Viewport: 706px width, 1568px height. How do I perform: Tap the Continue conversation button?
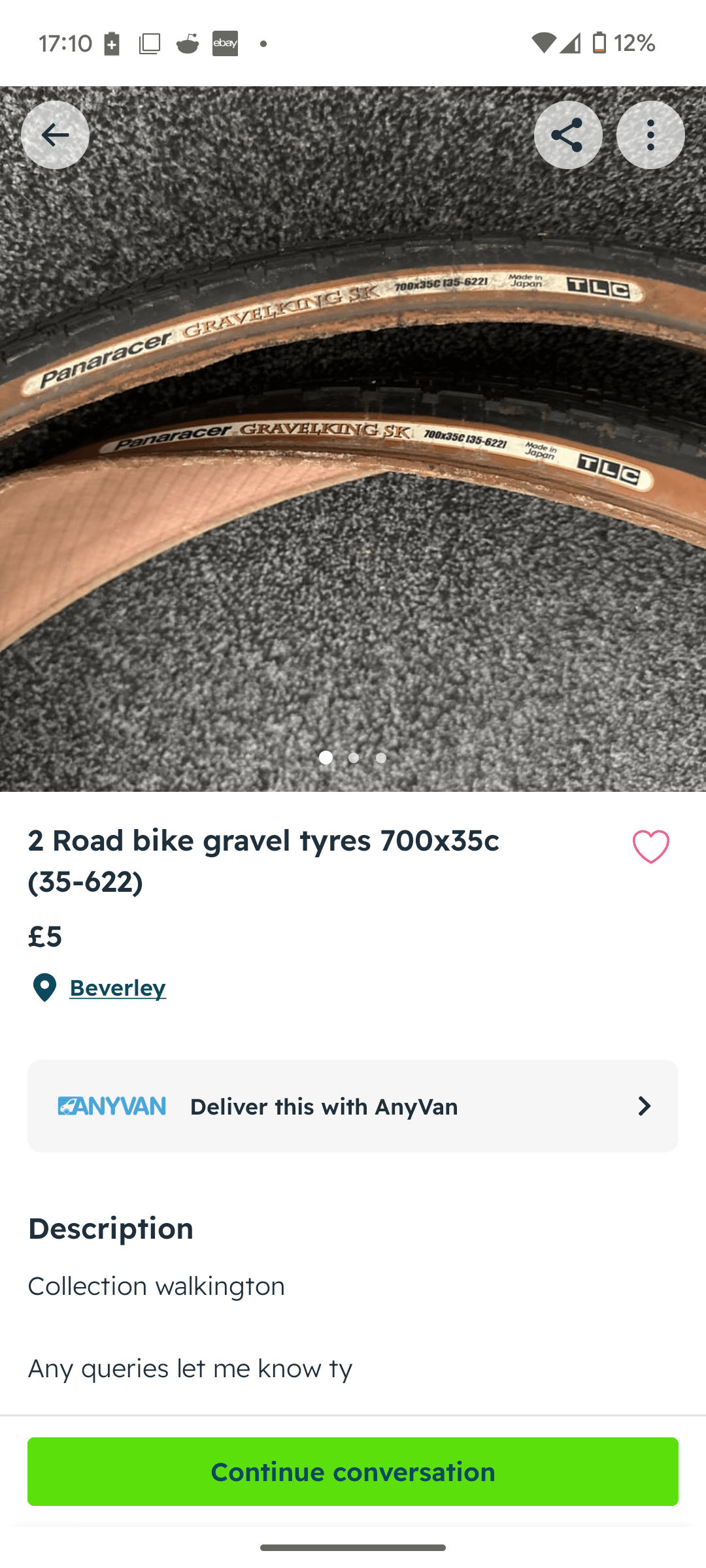tap(353, 1471)
